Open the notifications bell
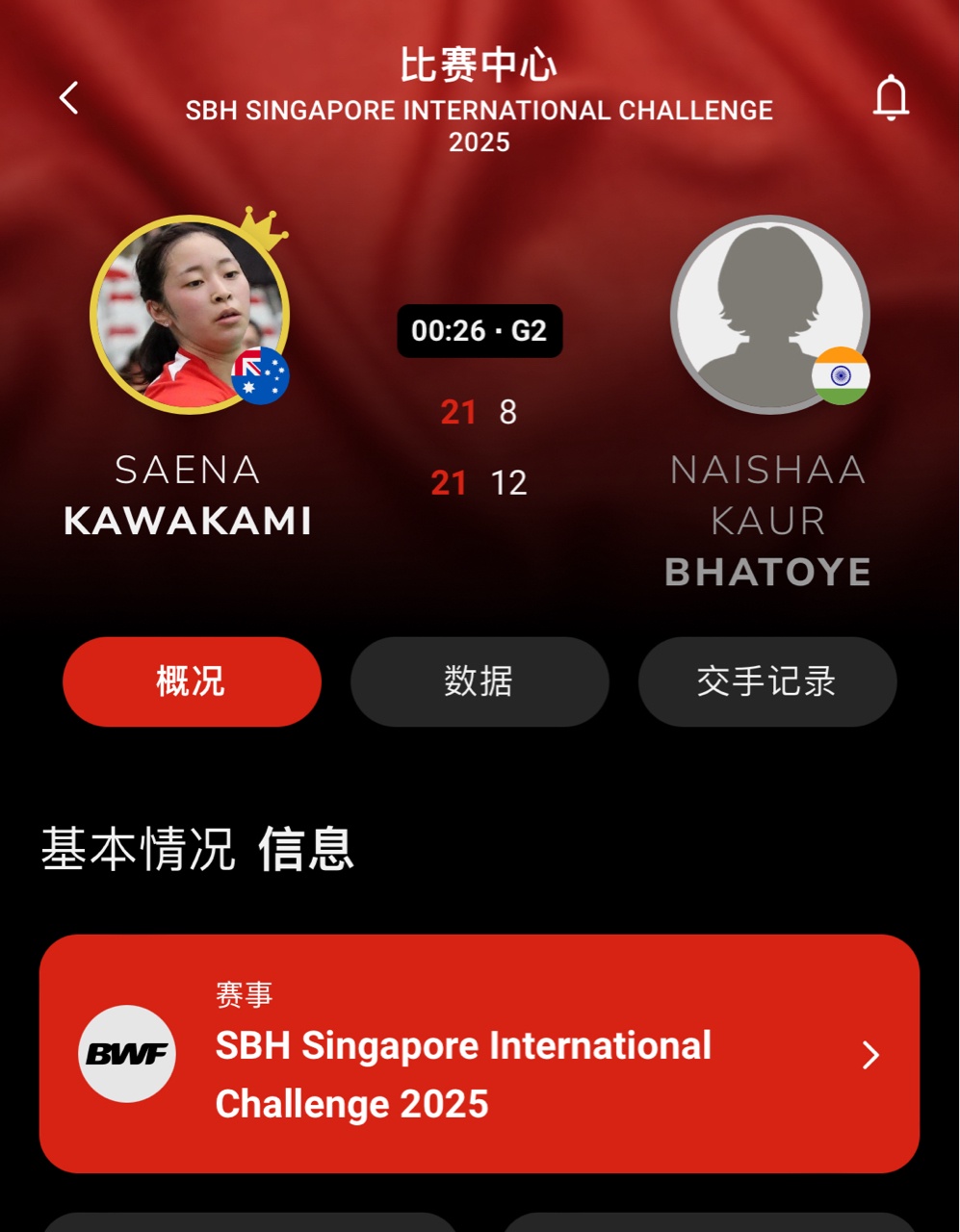 coord(891,97)
